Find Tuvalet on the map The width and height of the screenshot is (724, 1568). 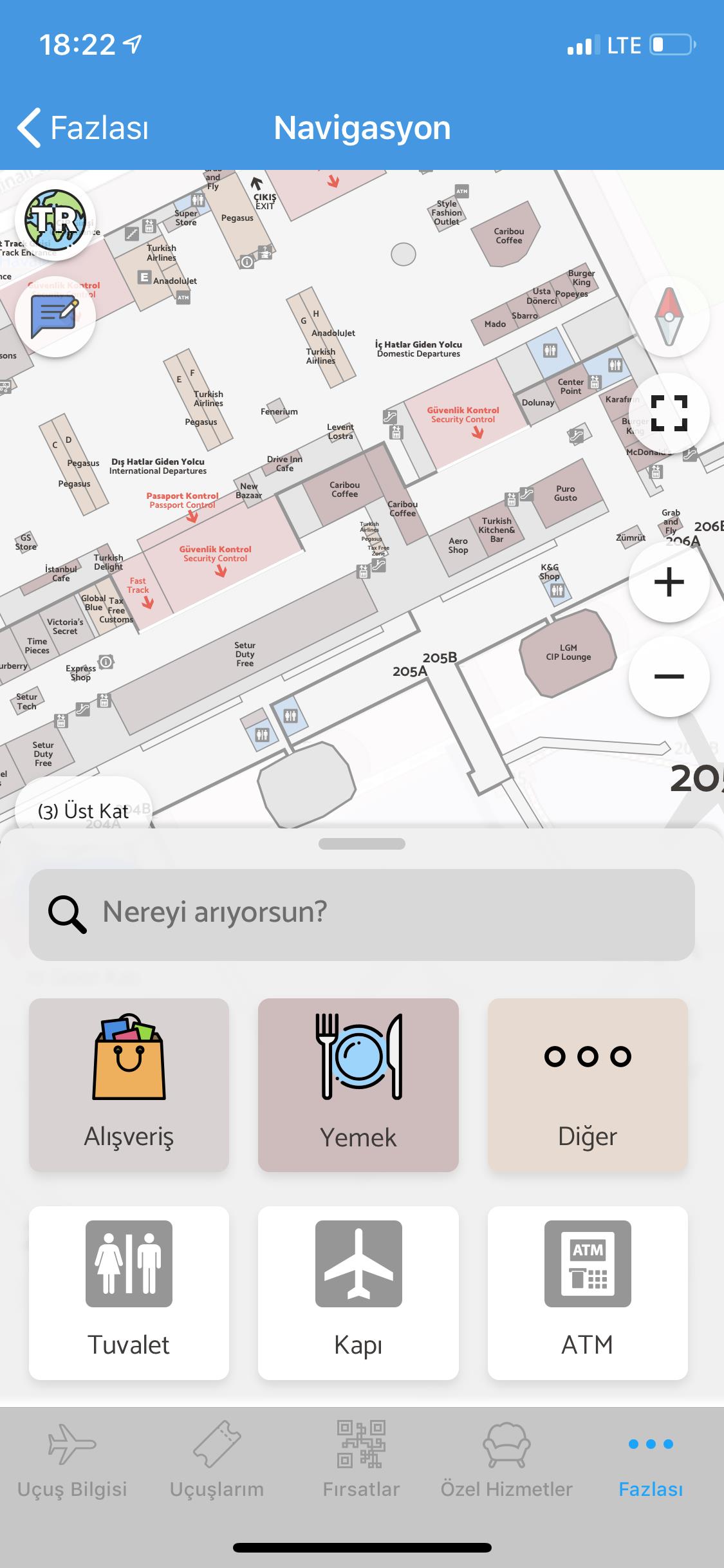(129, 1293)
